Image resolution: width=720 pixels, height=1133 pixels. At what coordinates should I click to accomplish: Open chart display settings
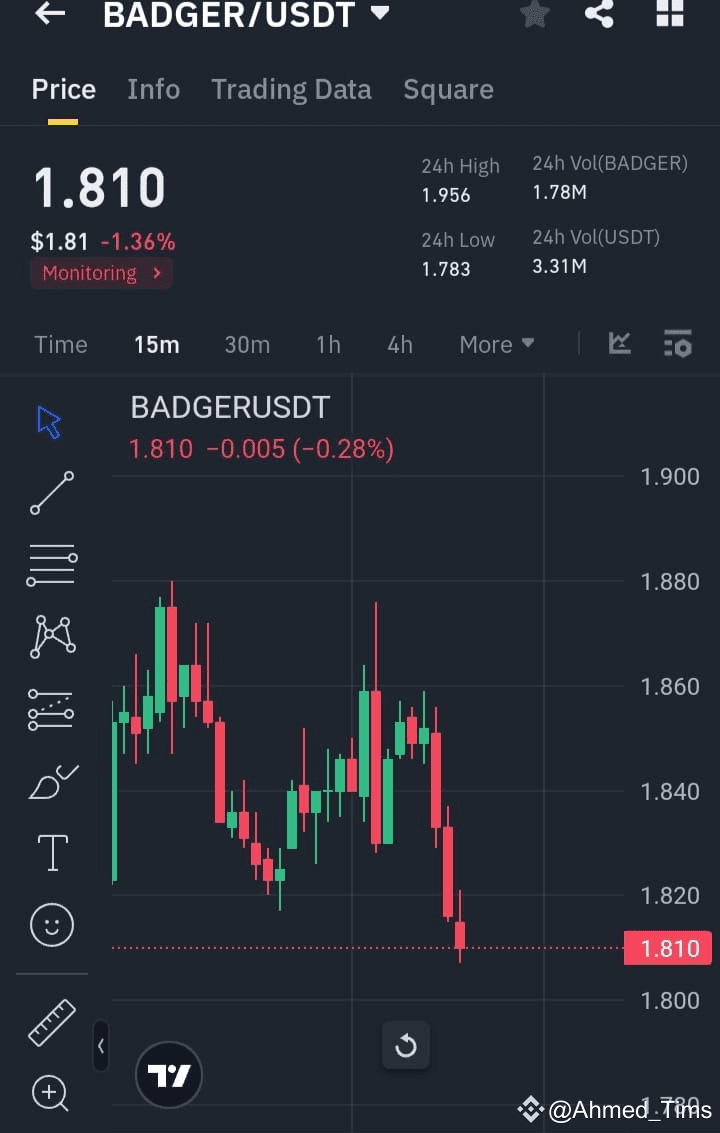point(677,343)
